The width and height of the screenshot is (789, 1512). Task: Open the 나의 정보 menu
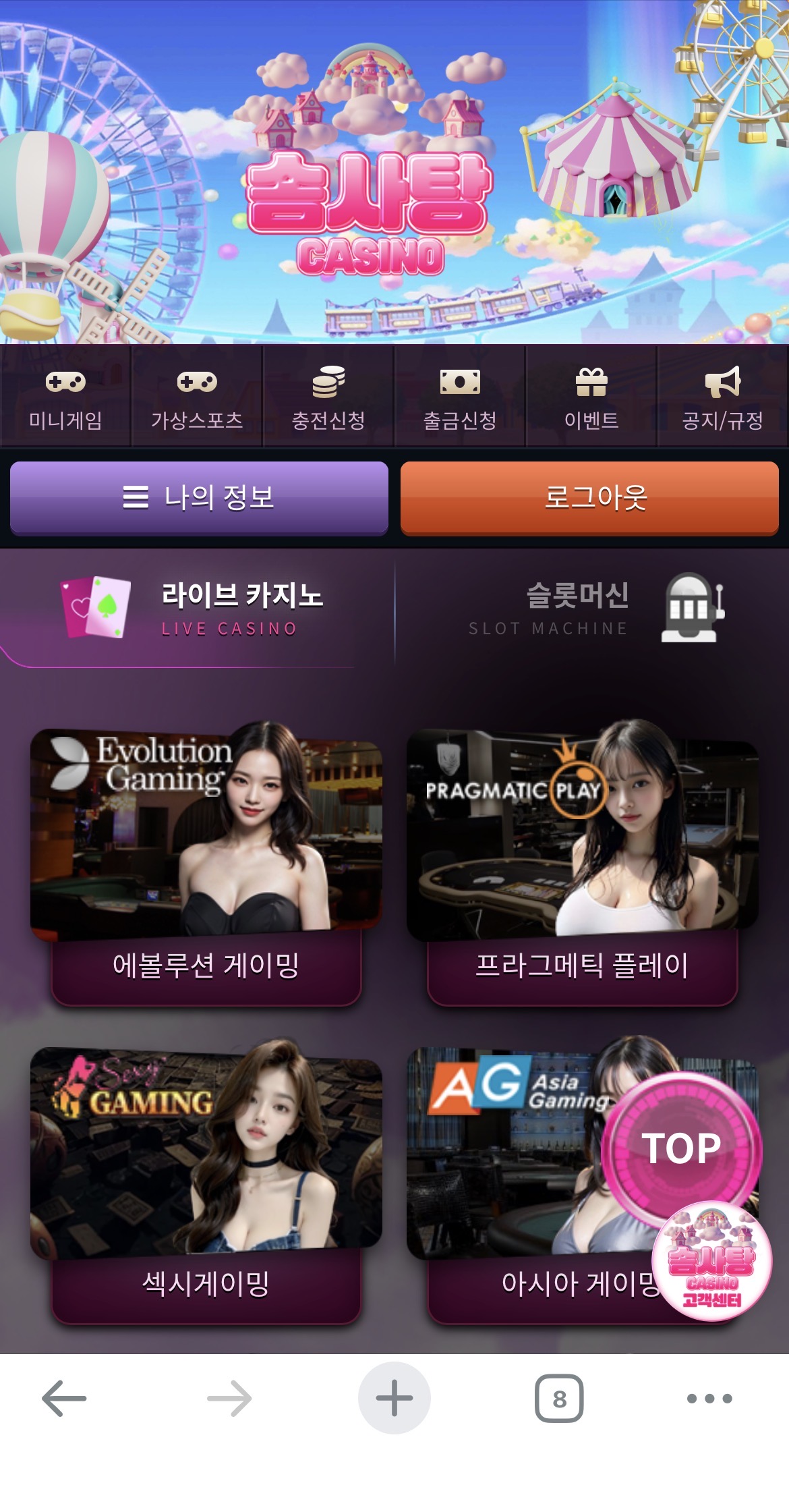(199, 498)
